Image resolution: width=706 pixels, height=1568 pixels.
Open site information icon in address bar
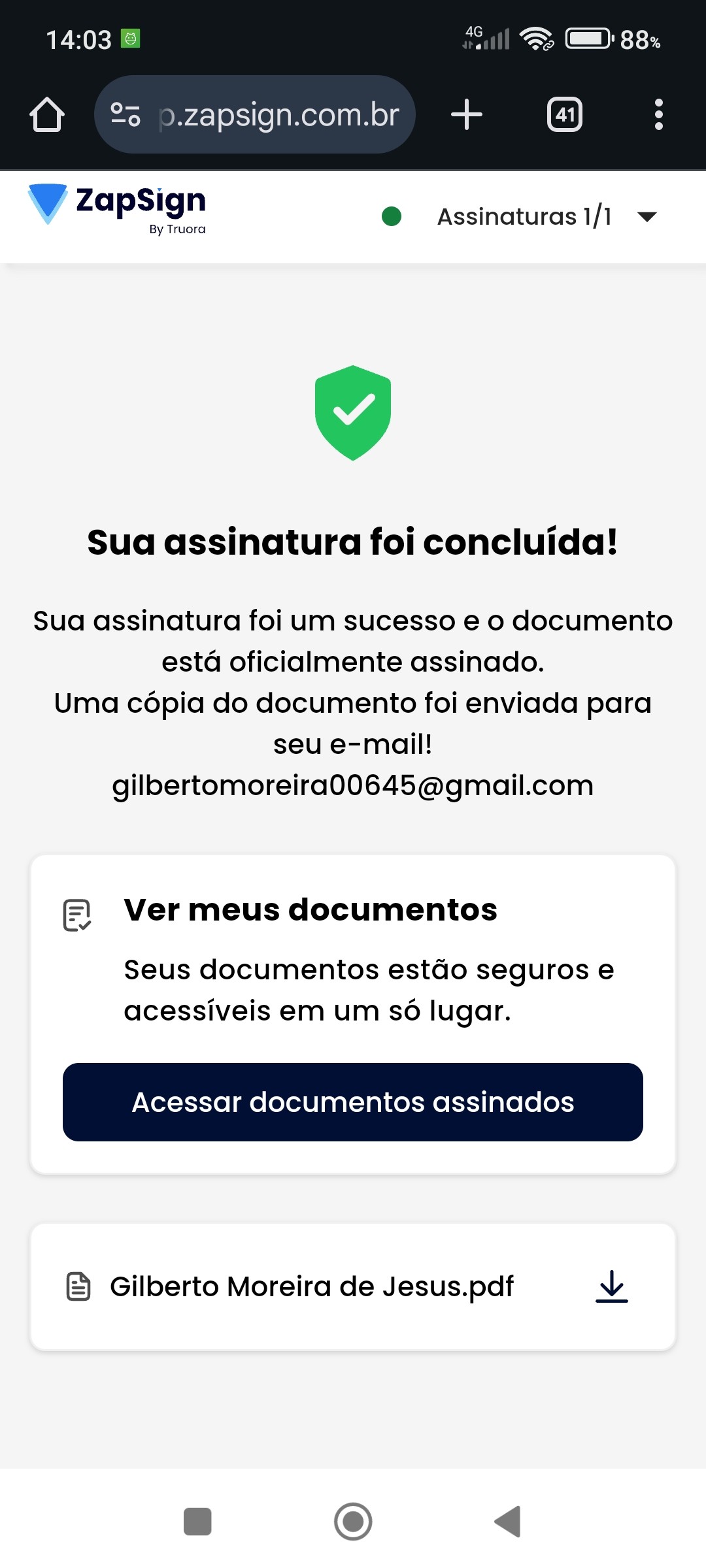pos(126,115)
